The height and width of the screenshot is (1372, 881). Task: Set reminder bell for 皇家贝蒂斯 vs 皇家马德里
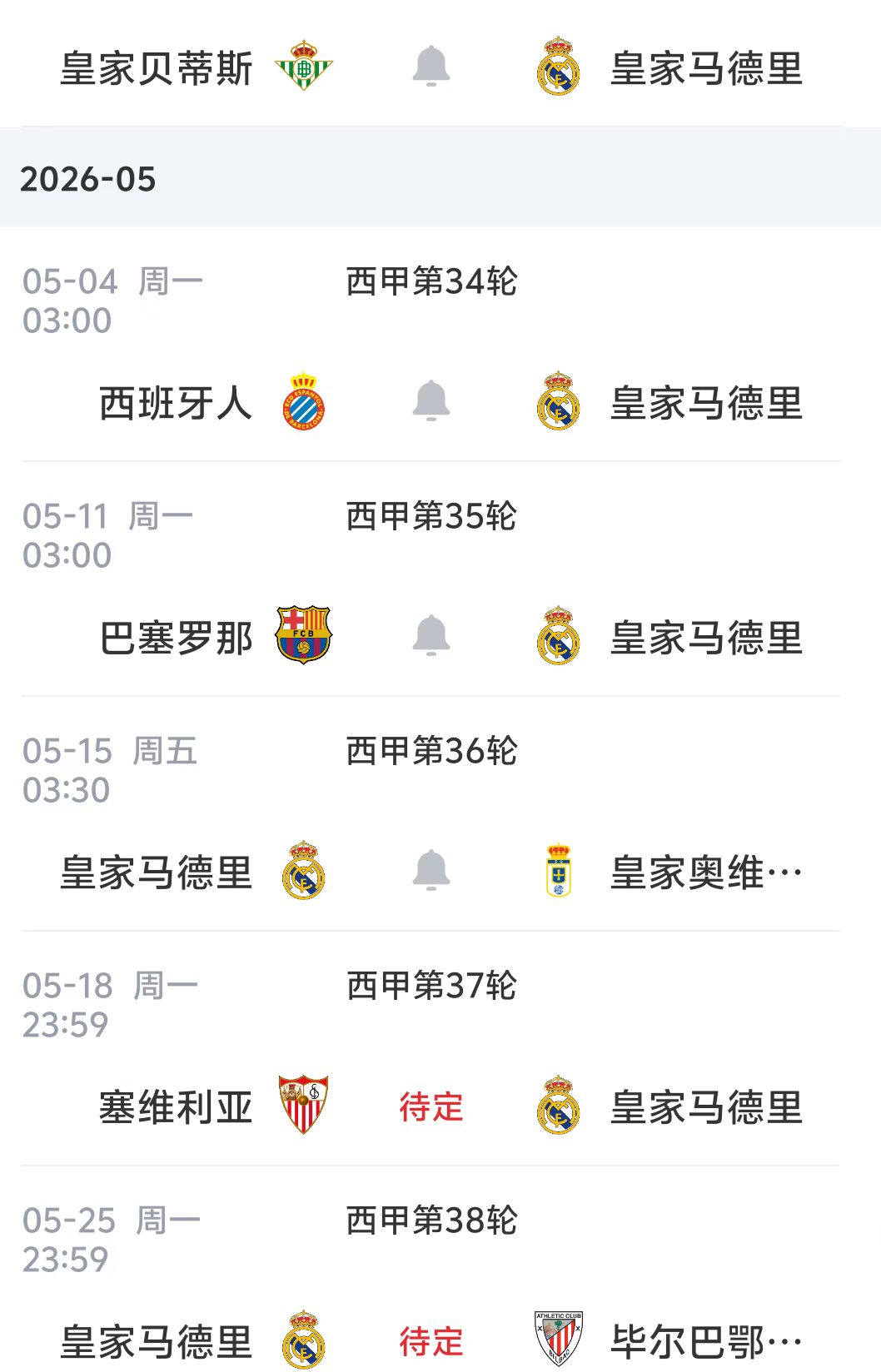coord(431,67)
